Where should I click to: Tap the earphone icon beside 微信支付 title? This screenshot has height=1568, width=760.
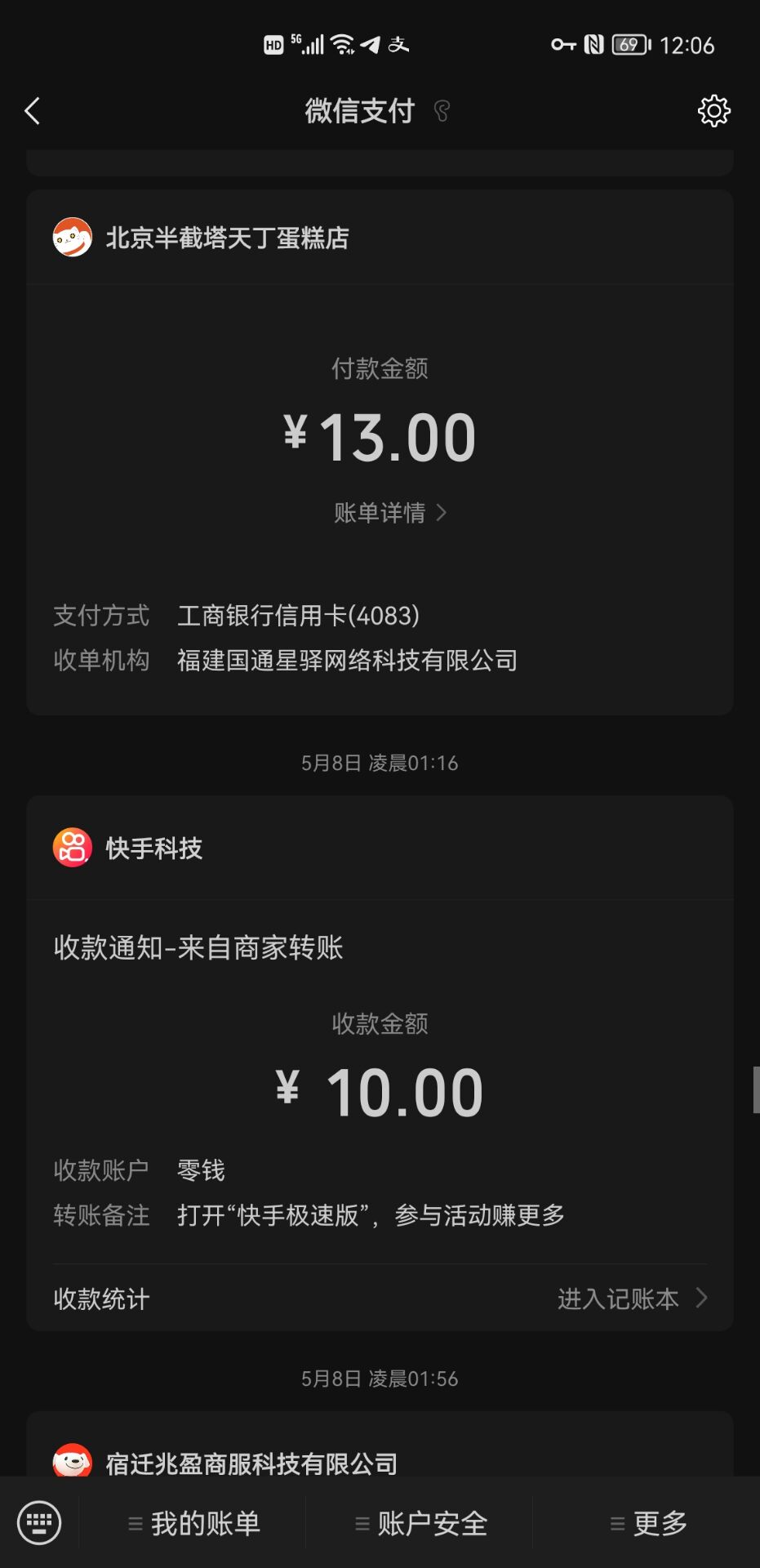pyautogui.click(x=442, y=112)
